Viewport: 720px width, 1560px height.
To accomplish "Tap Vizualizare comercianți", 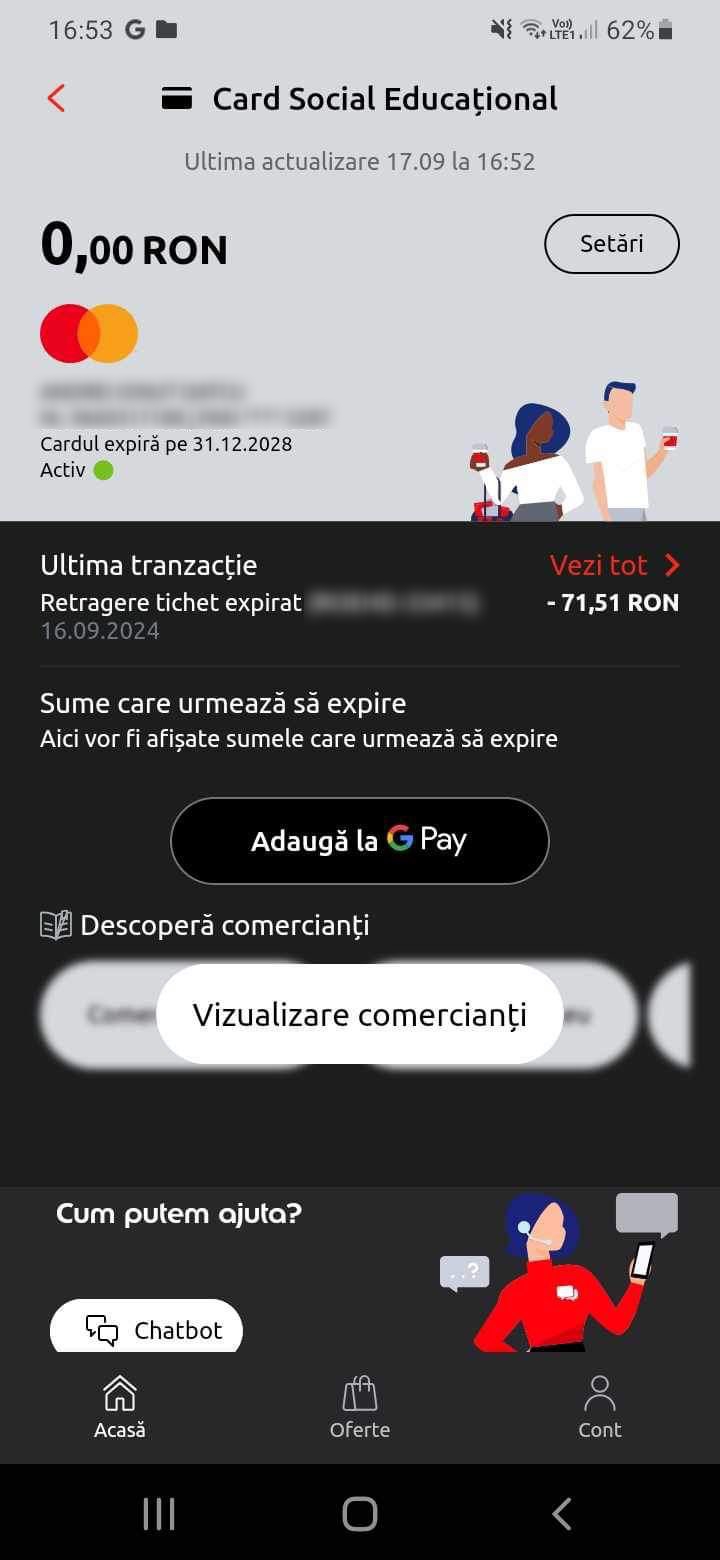I will point(360,1014).
